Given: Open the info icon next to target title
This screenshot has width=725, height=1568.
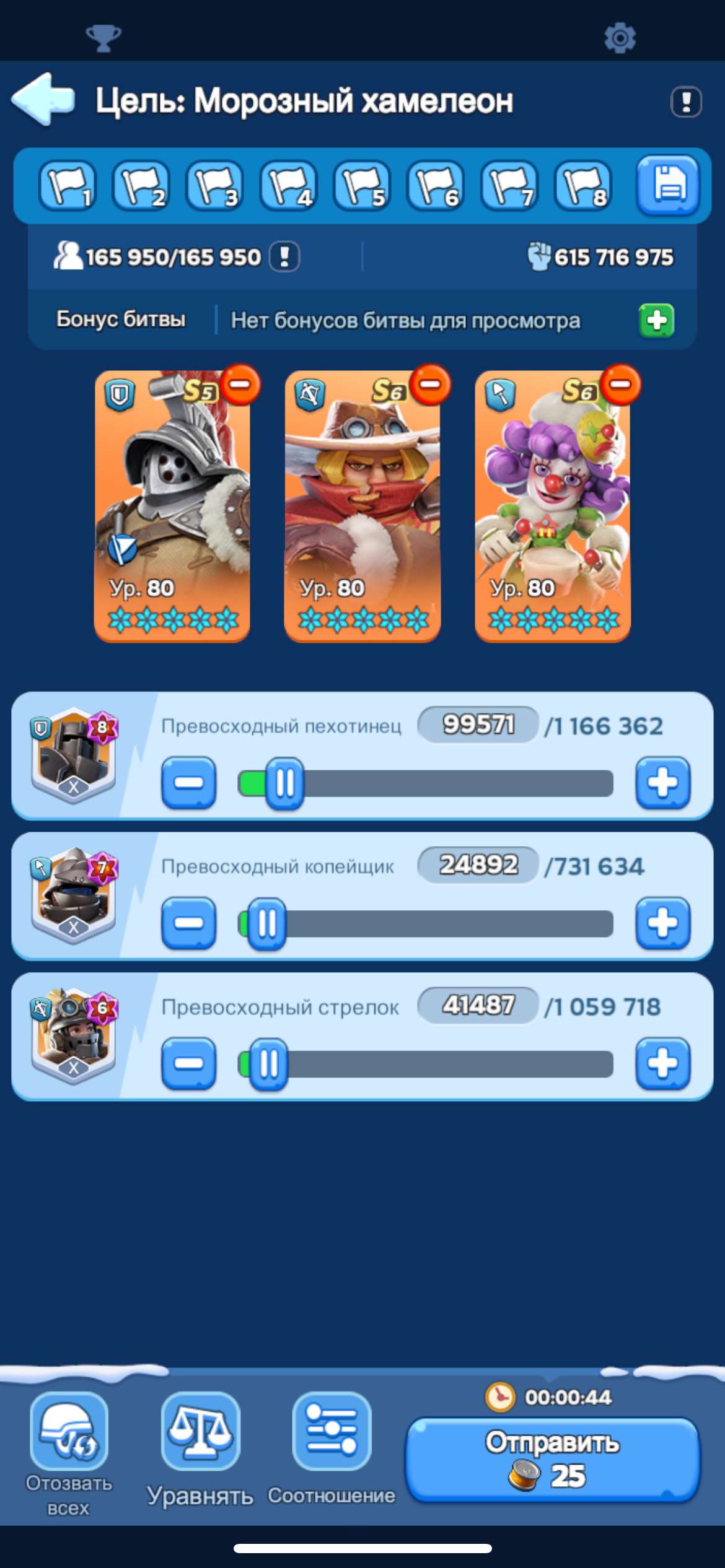Looking at the screenshot, I should pos(686,102).
